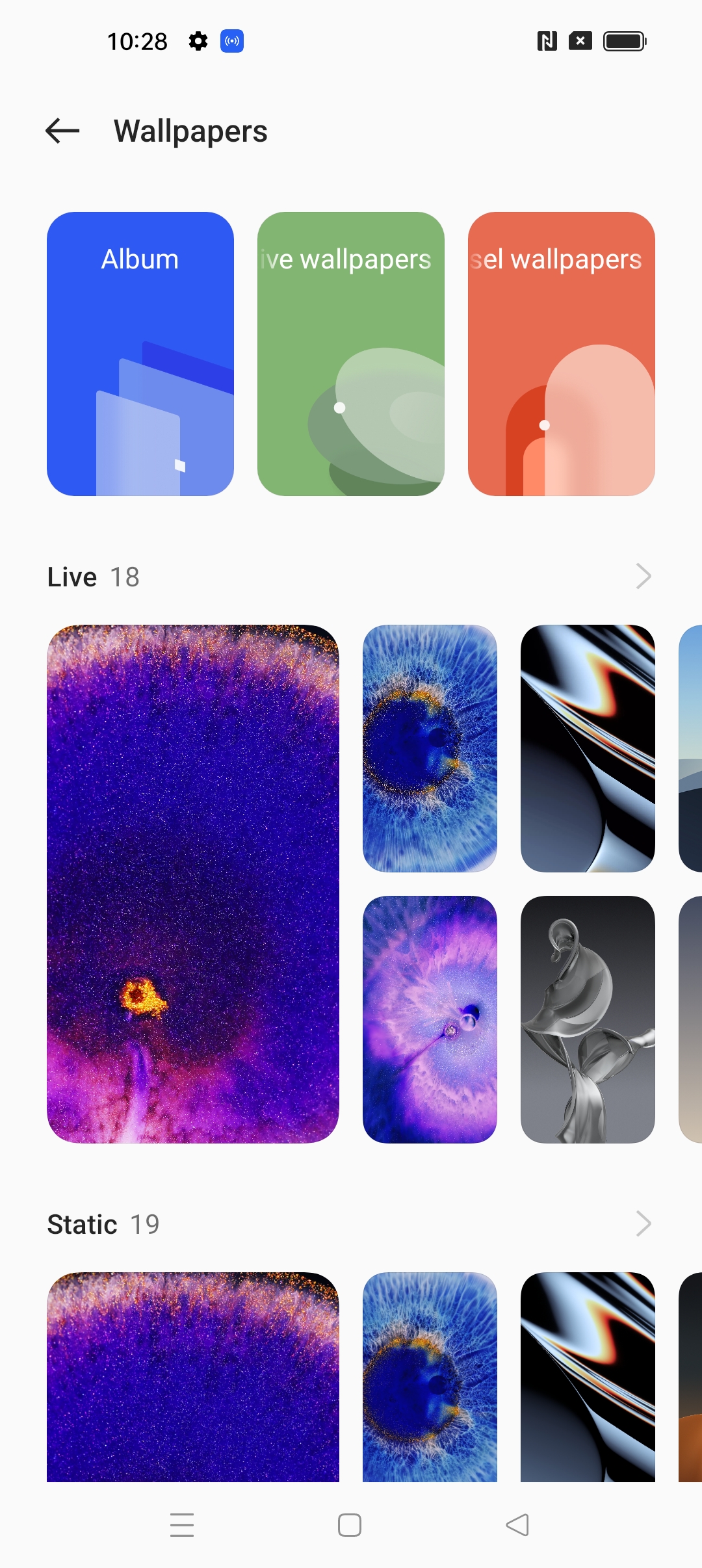The height and width of the screenshot is (1568, 702).
Task: Choose the black wave static wallpaper
Action: point(588,1377)
